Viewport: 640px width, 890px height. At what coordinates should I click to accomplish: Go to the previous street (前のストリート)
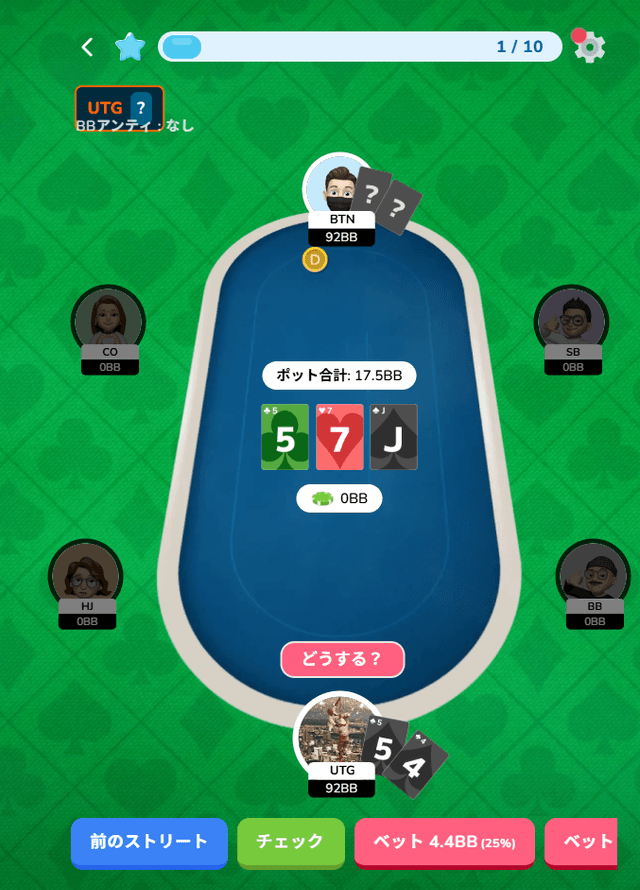(150, 842)
